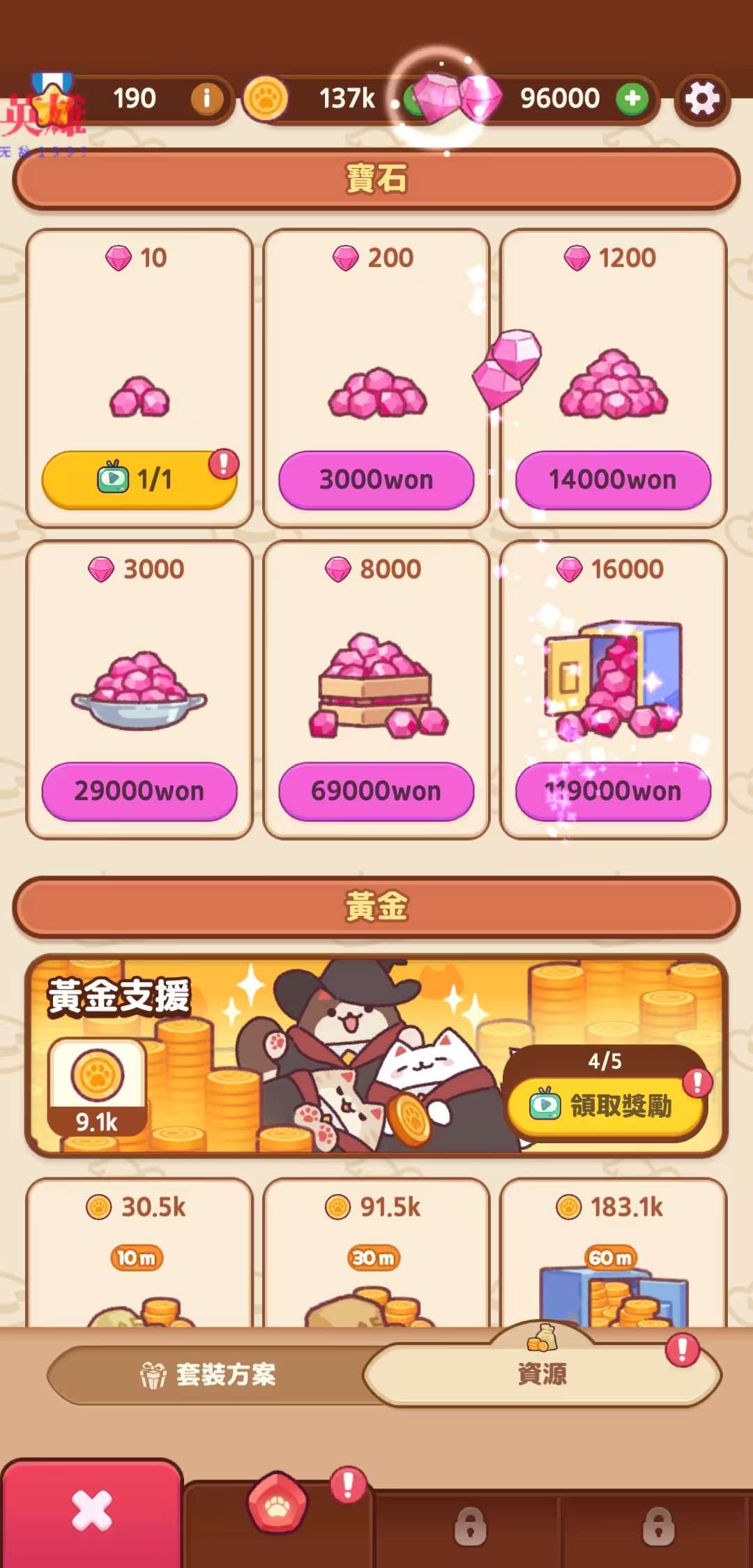Switch to the 套裝方案 tab
Screen dimensions: 753x1568
coord(208,1375)
